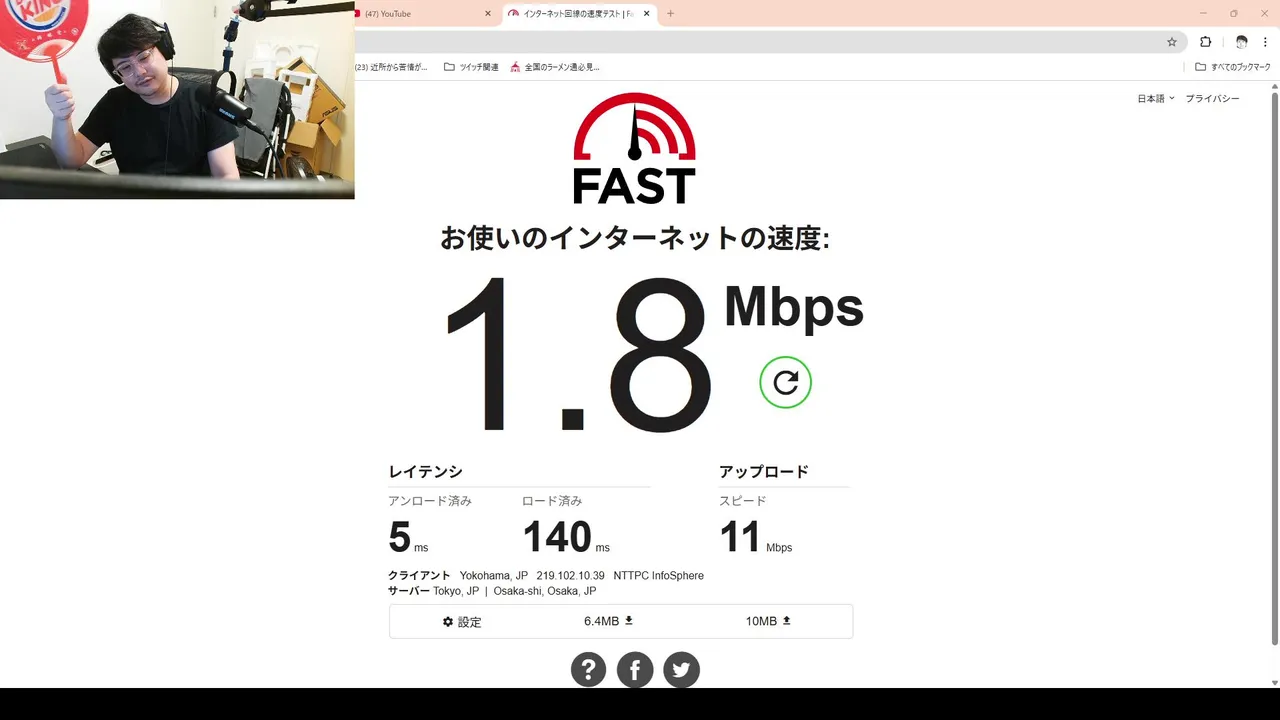The image size is (1280, 720).
Task: Close the YouTube tab
Action: tap(488, 14)
